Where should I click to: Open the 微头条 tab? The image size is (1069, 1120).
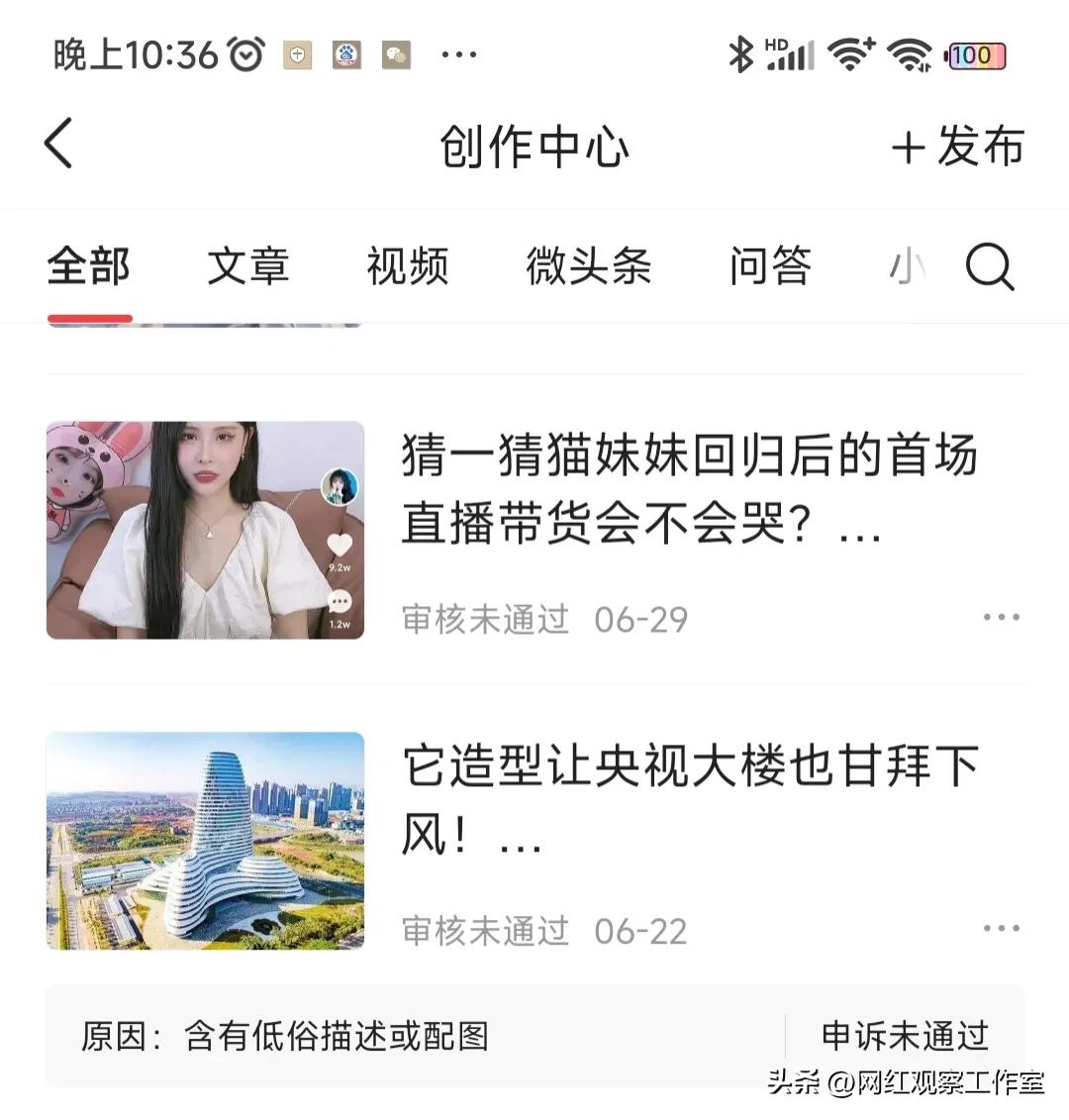click(589, 266)
